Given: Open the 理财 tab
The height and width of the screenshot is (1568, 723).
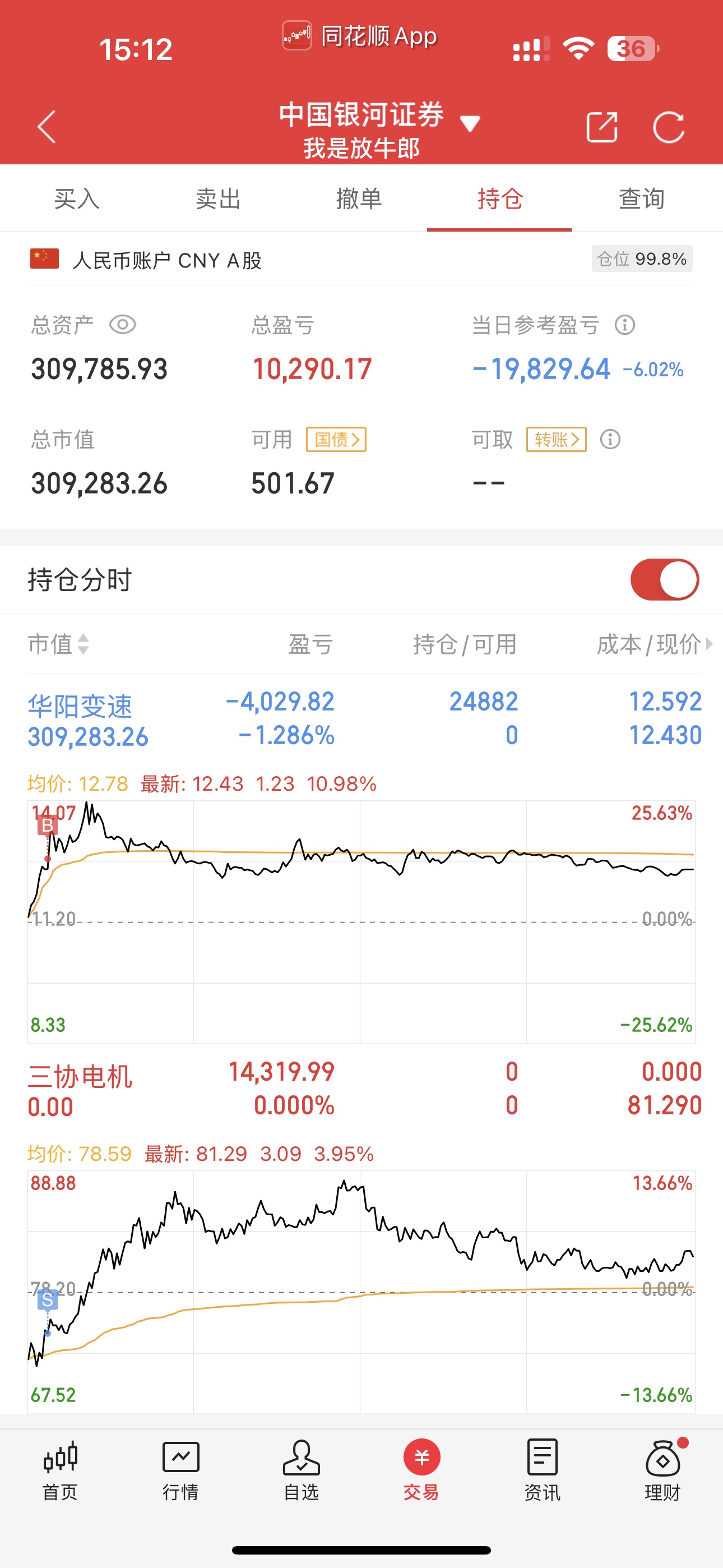Looking at the screenshot, I should pyautogui.click(x=662, y=1469).
